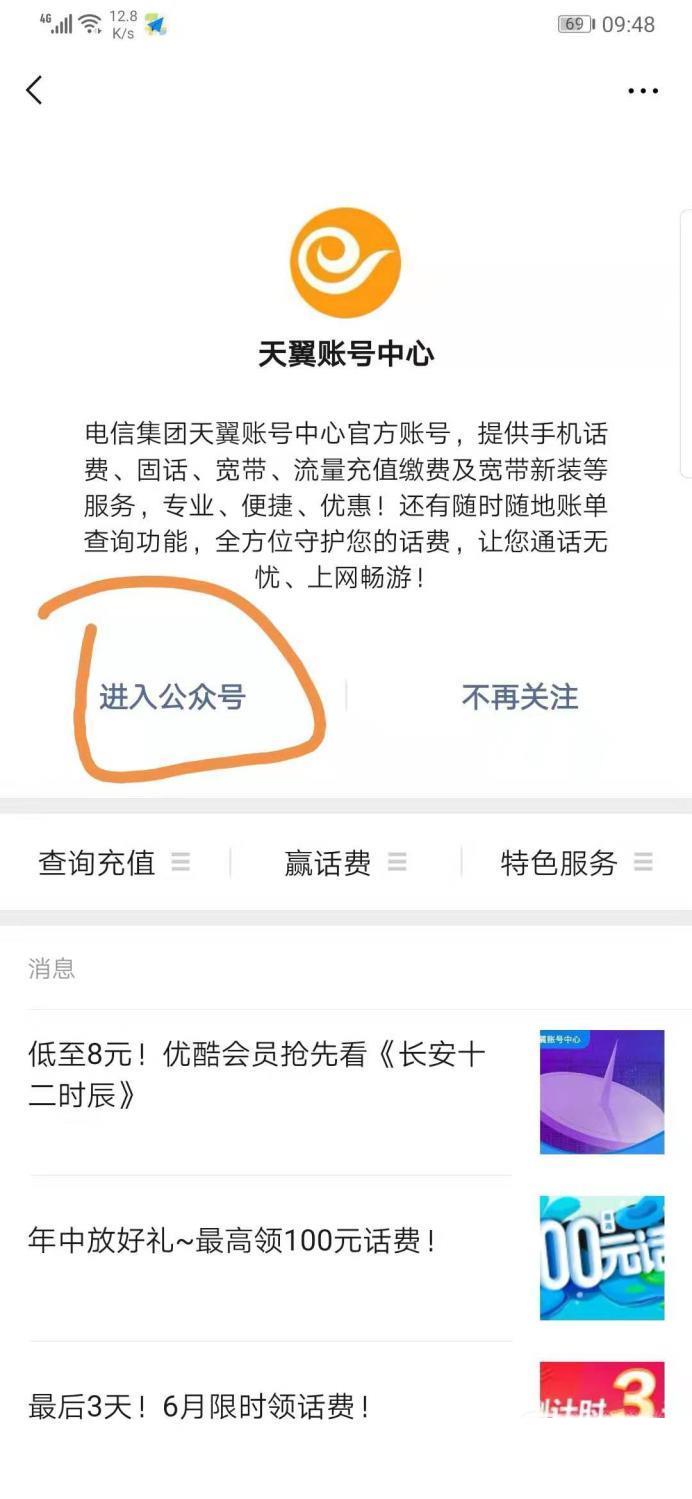Viewport: 692px width, 1499px height.
Task: Expand the 查询充值 menu
Action: click(113, 862)
